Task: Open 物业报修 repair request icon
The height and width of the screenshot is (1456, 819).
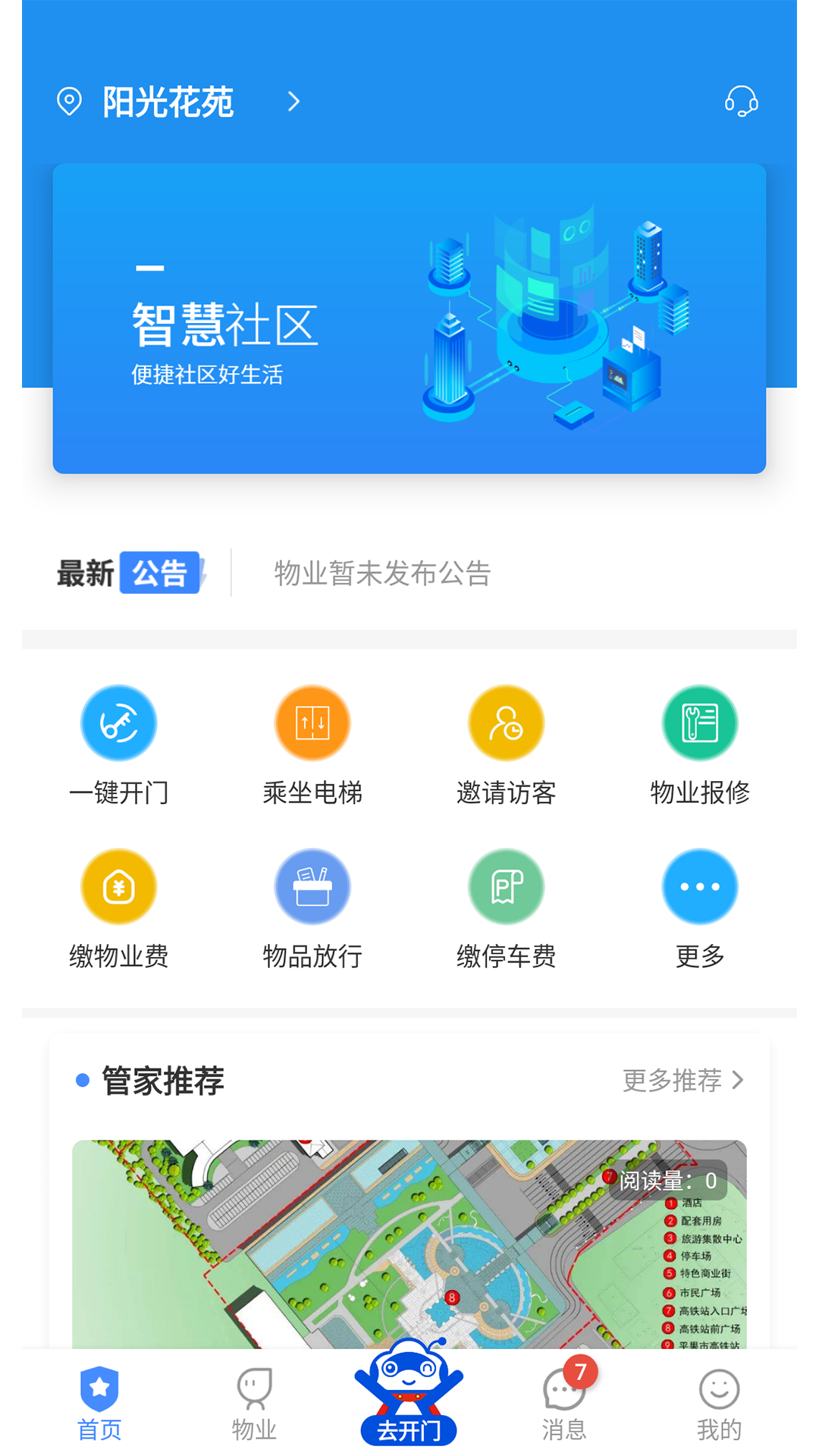Action: click(700, 722)
